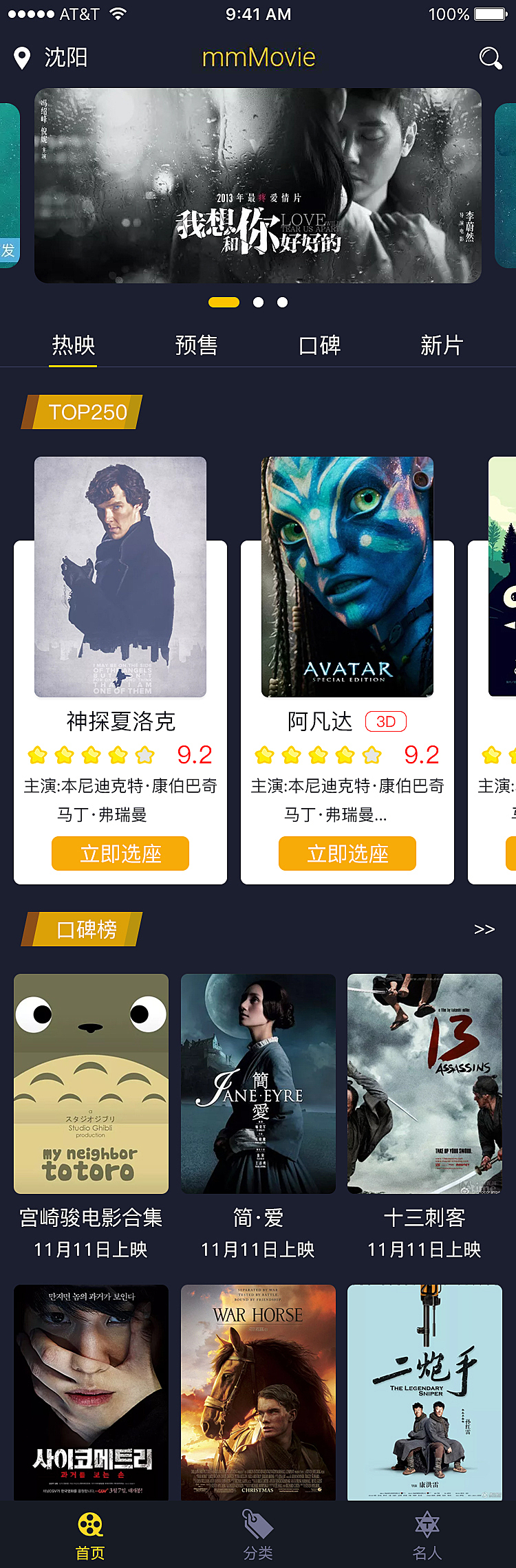Go to the 名人 tab

click(427, 1535)
